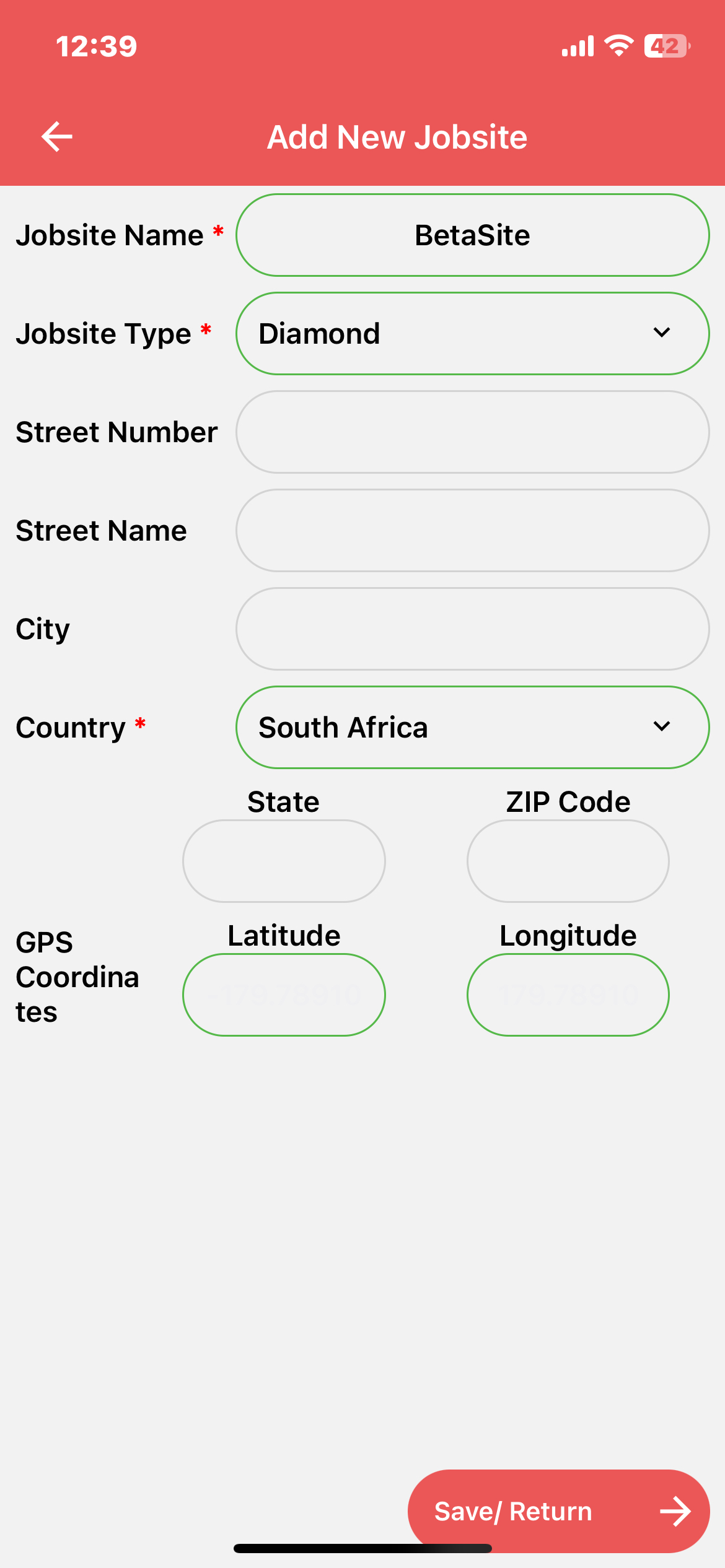Viewport: 725px width, 1568px height.
Task: Edit the Jobsite Name field
Action: tap(472, 235)
